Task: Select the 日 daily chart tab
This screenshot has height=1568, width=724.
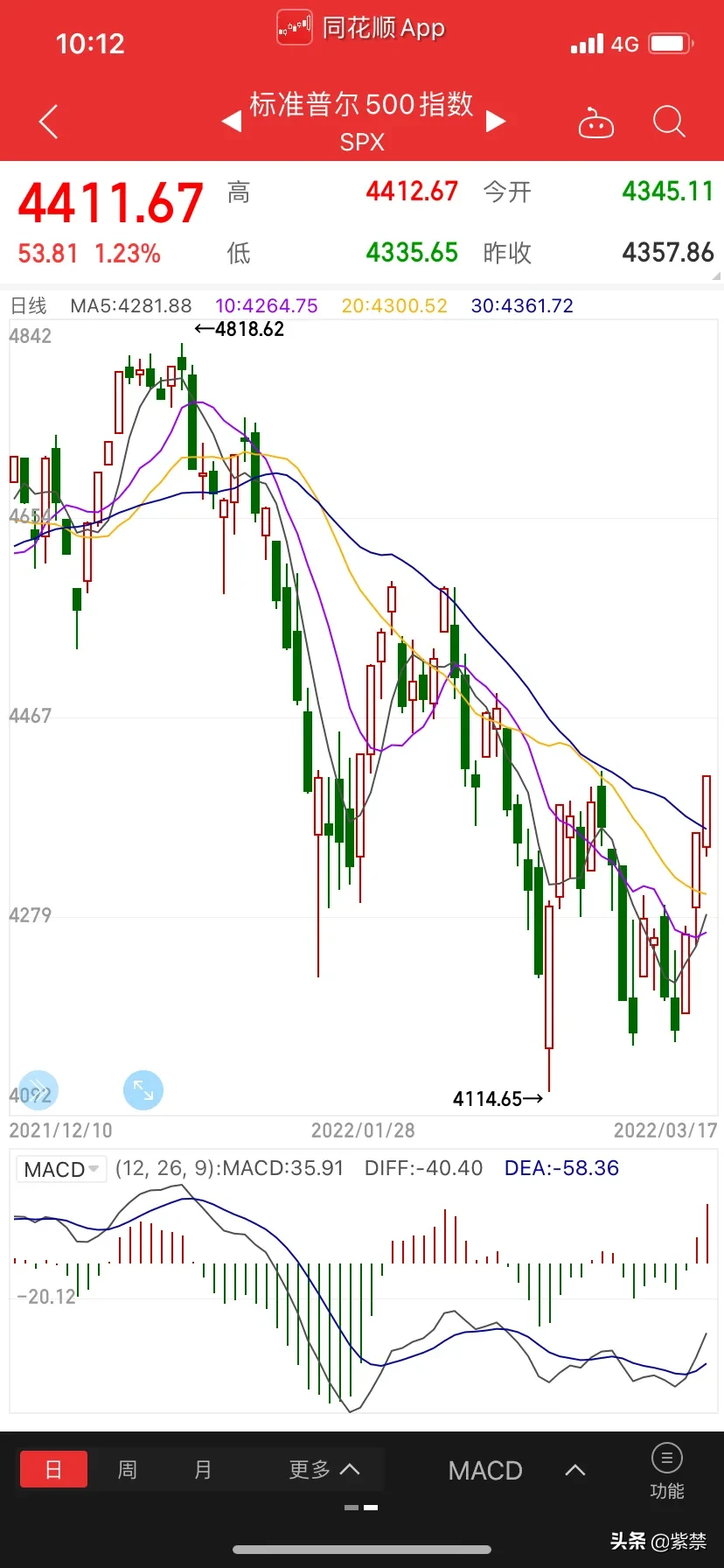Action: pos(53,1469)
